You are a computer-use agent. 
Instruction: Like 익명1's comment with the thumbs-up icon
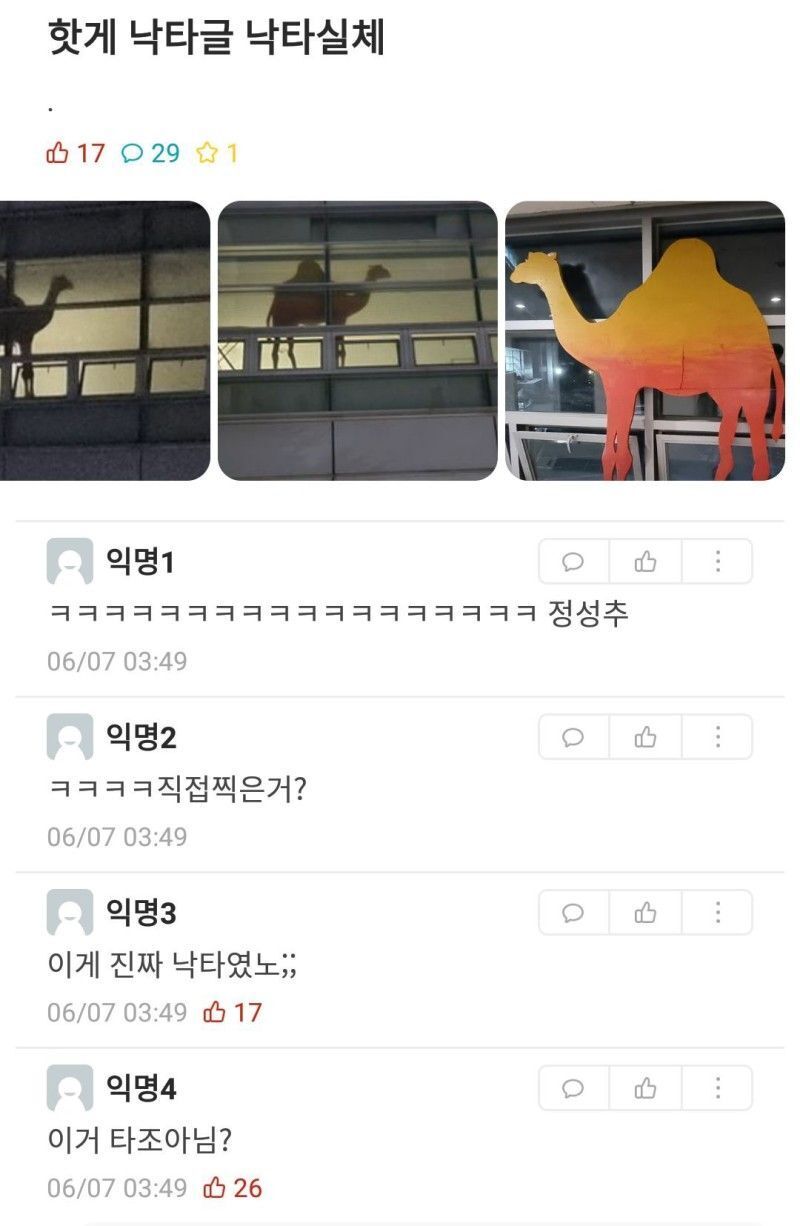(x=645, y=561)
